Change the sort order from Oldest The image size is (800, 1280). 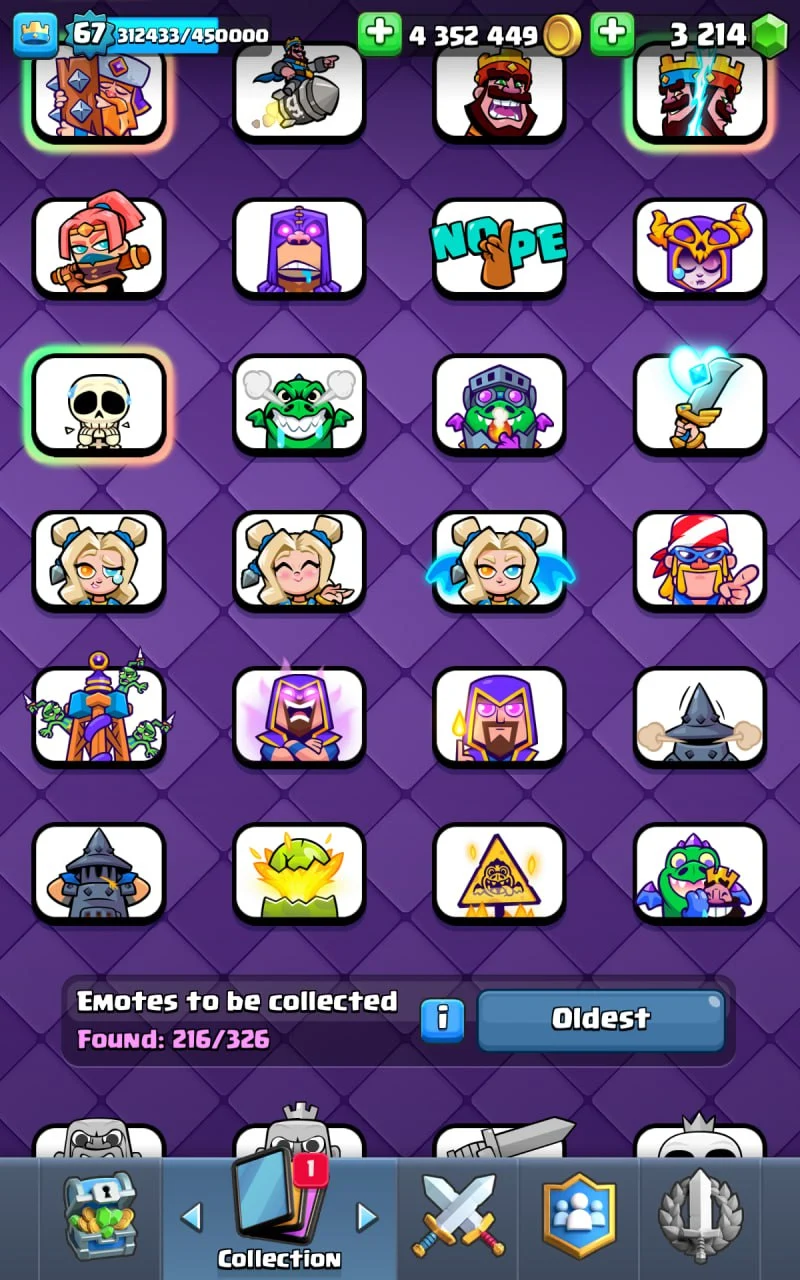tap(601, 1019)
